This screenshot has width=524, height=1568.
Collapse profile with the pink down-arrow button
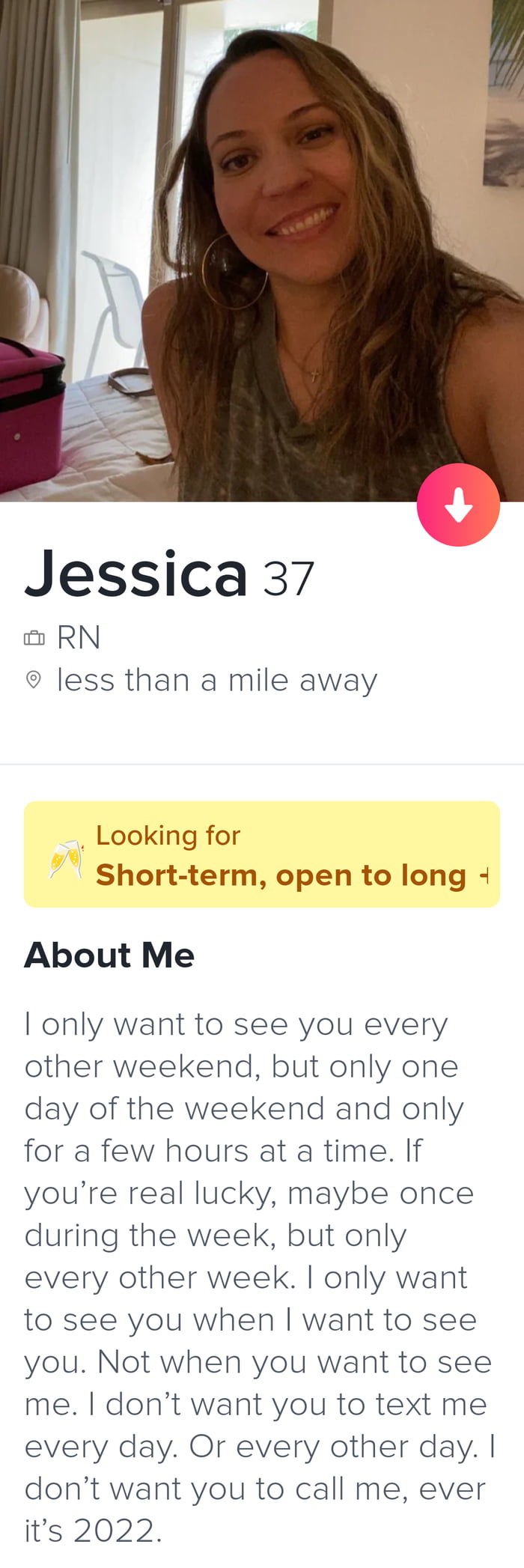pyautogui.click(x=458, y=505)
